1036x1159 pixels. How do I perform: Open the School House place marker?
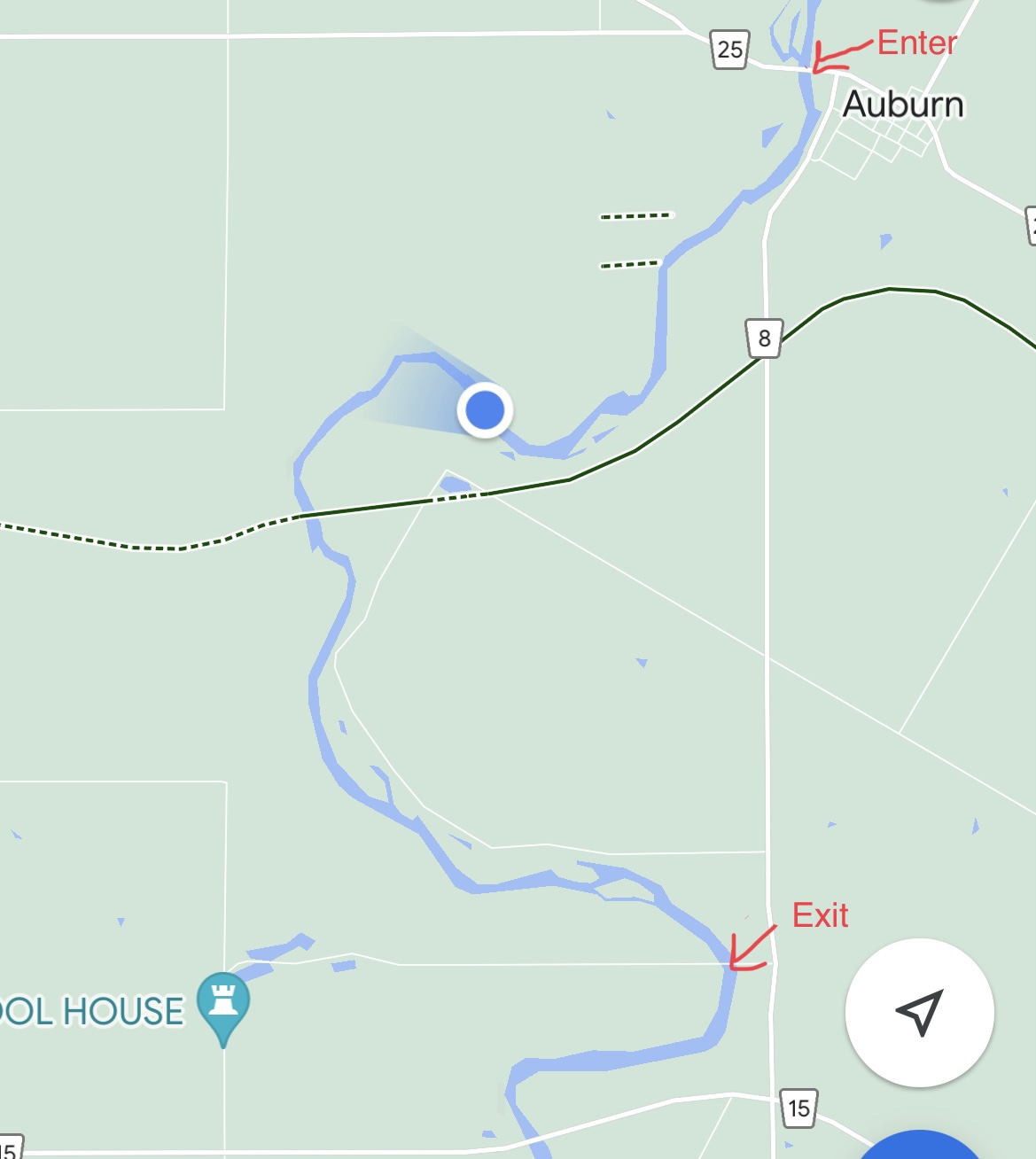(x=223, y=1004)
